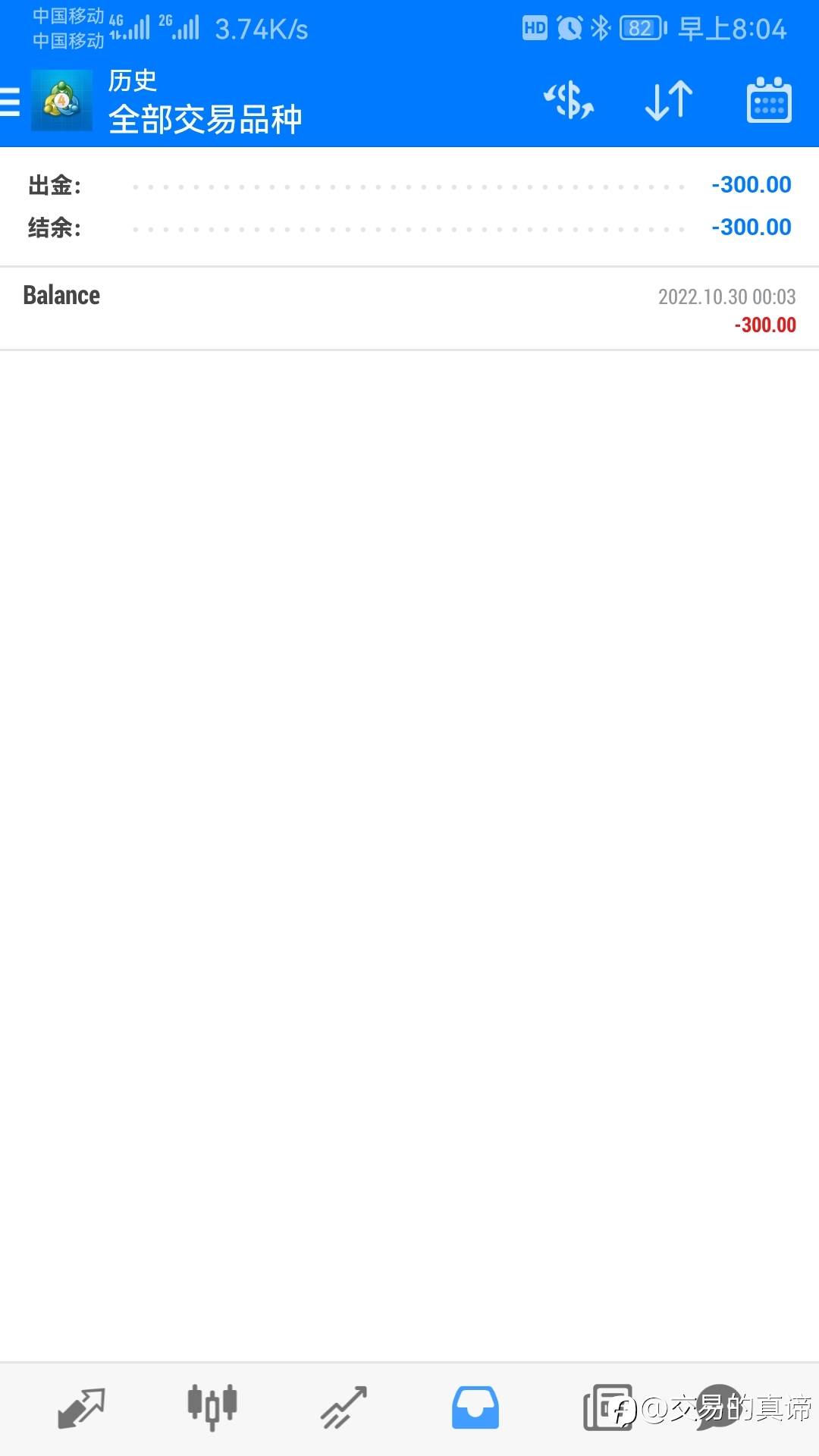Image resolution: width=819 pixels, height=1456 pixels.
Task: Open the hamburger drawer menu
Action: pos(10,101)
